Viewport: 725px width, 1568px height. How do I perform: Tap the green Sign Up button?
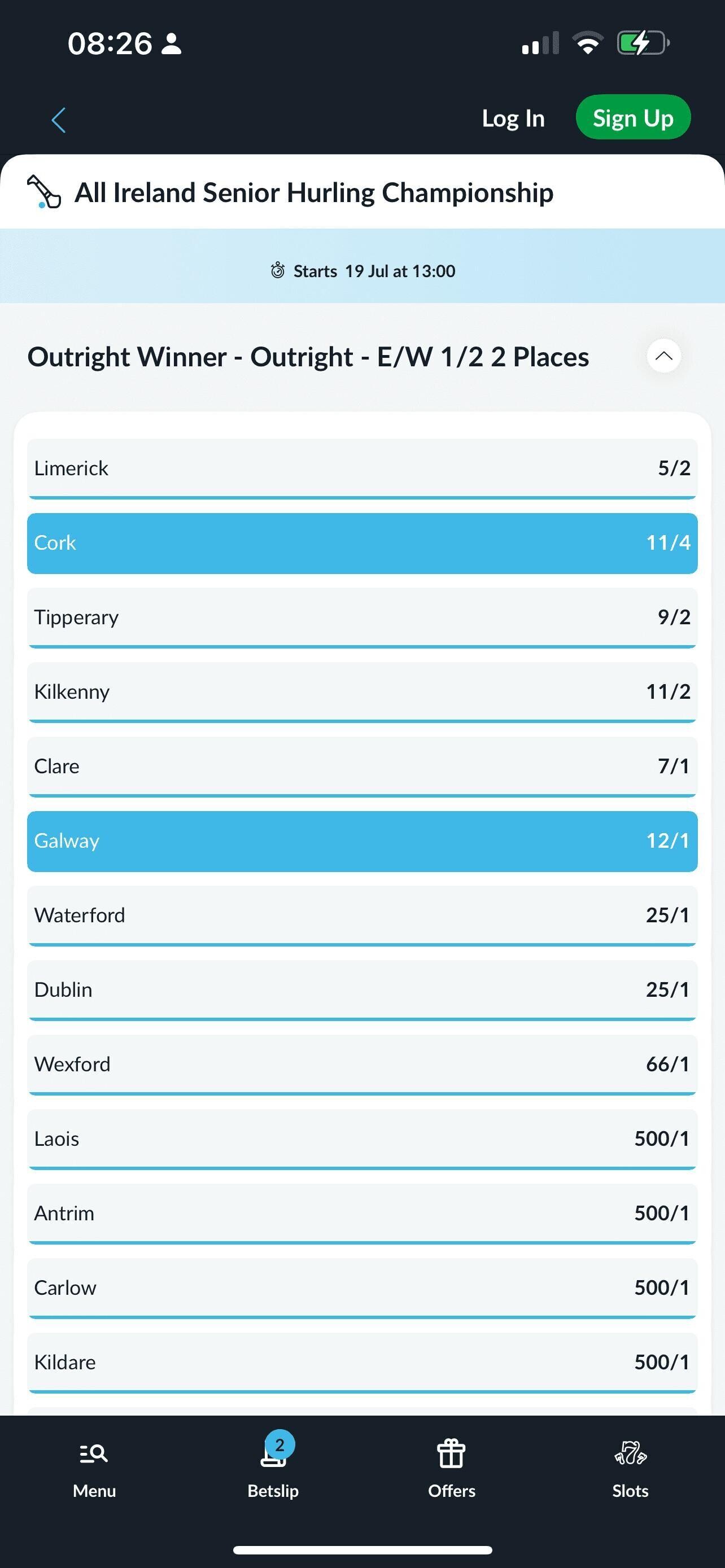click(x=632, y=117)
